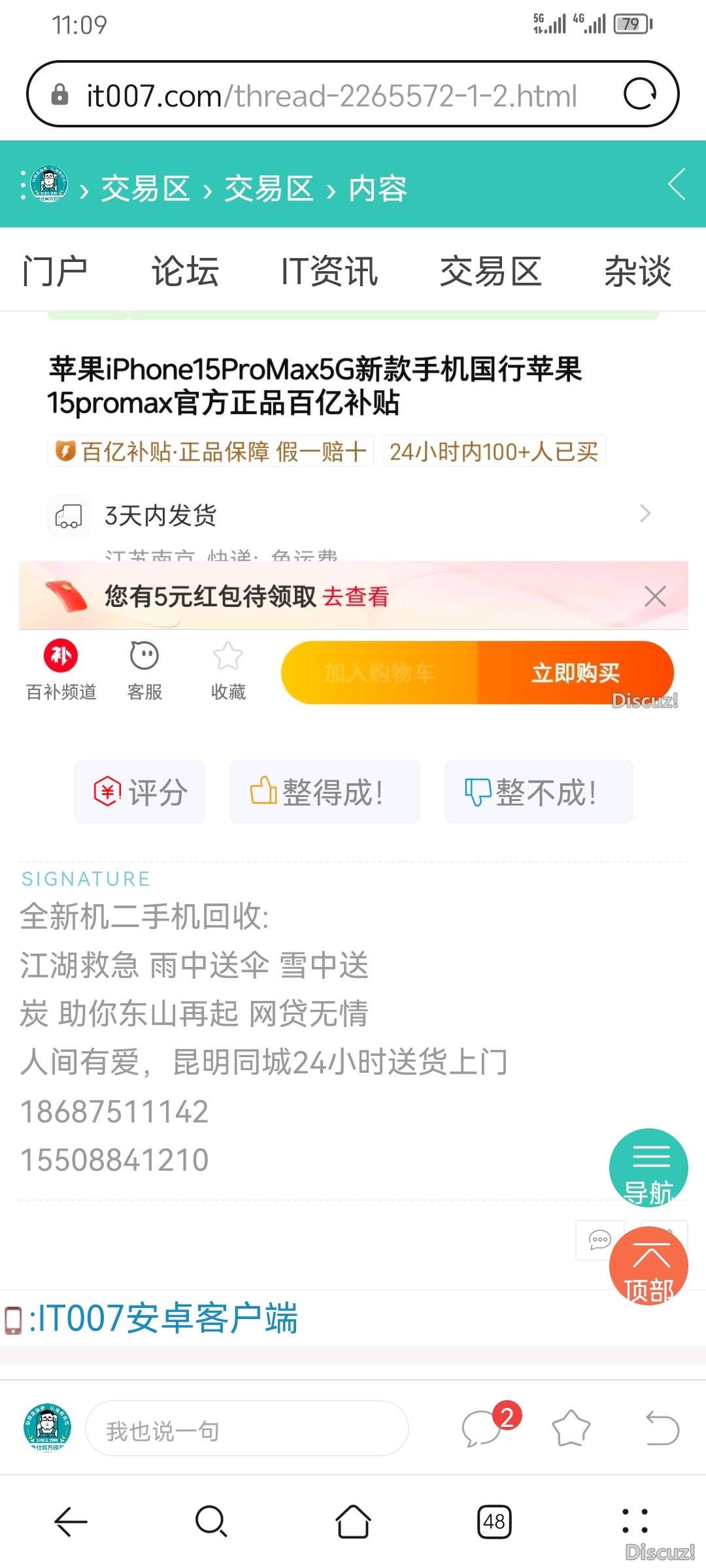The width and height of the screenshot is (706, 1568).
Task: Switch to the 门户 tab
Action: (55, 271)
